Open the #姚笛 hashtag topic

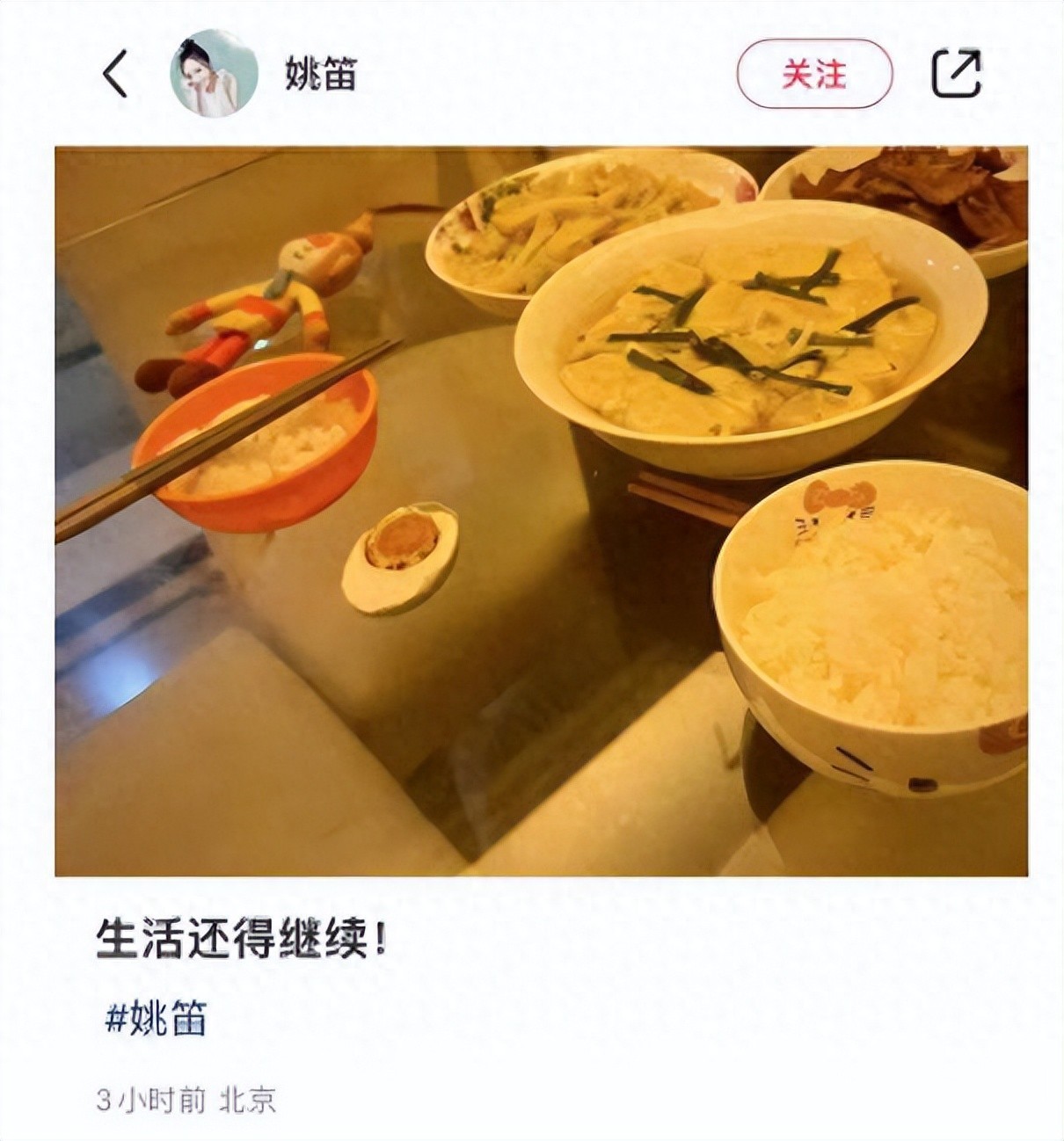tap(157, 1019)
